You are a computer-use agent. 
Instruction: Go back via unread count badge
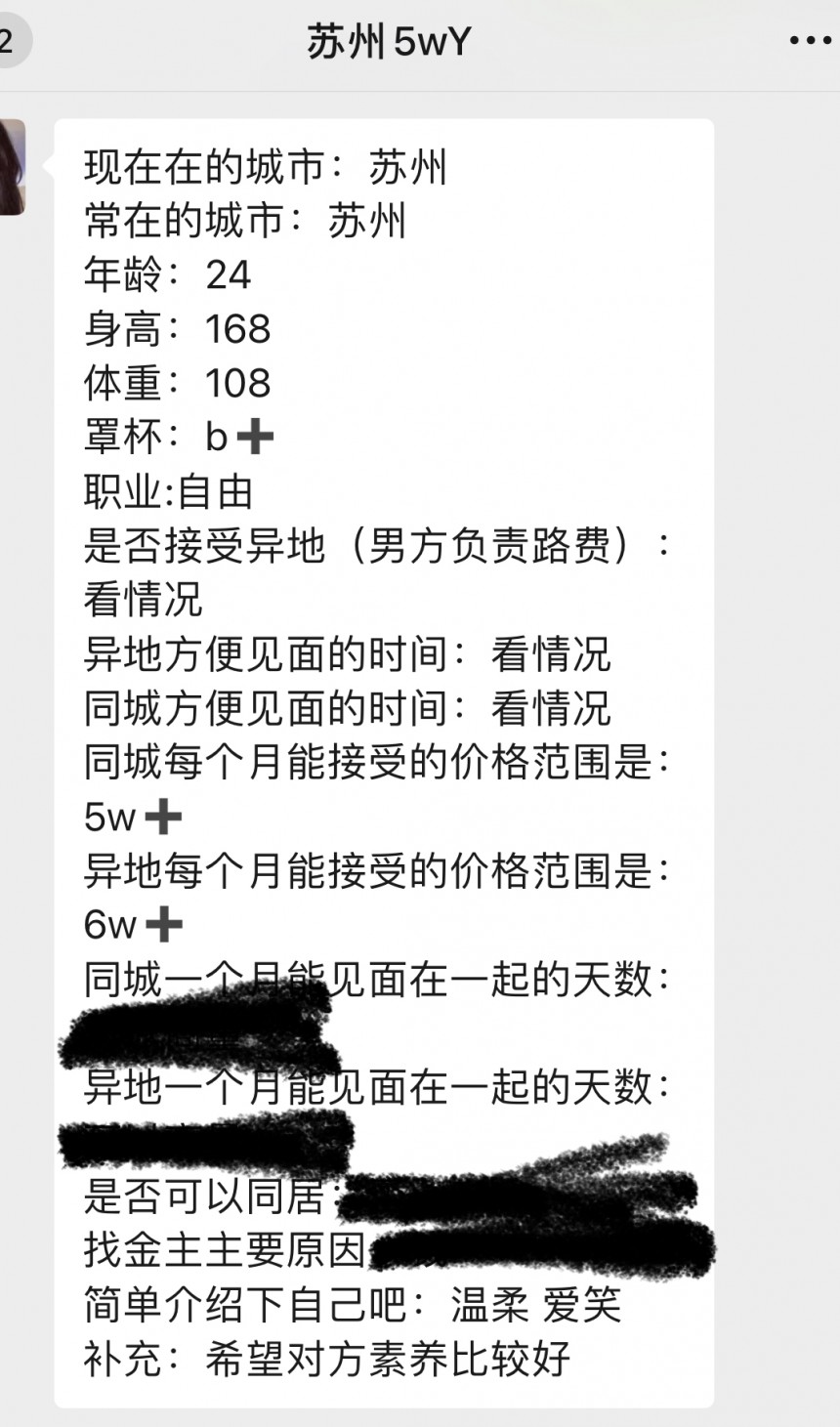pyautogui.click(x=13, y=42)
